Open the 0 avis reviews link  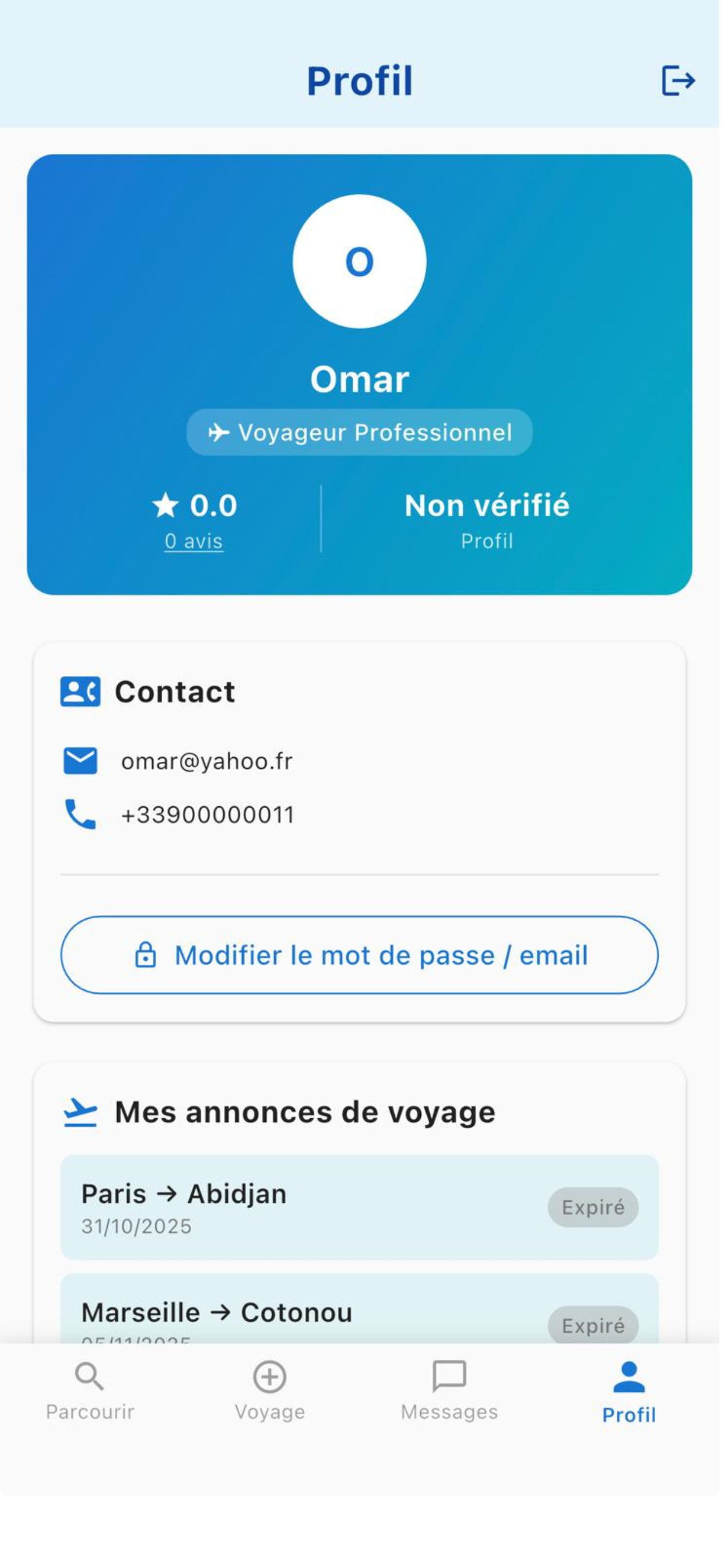[x=195, y=544]
